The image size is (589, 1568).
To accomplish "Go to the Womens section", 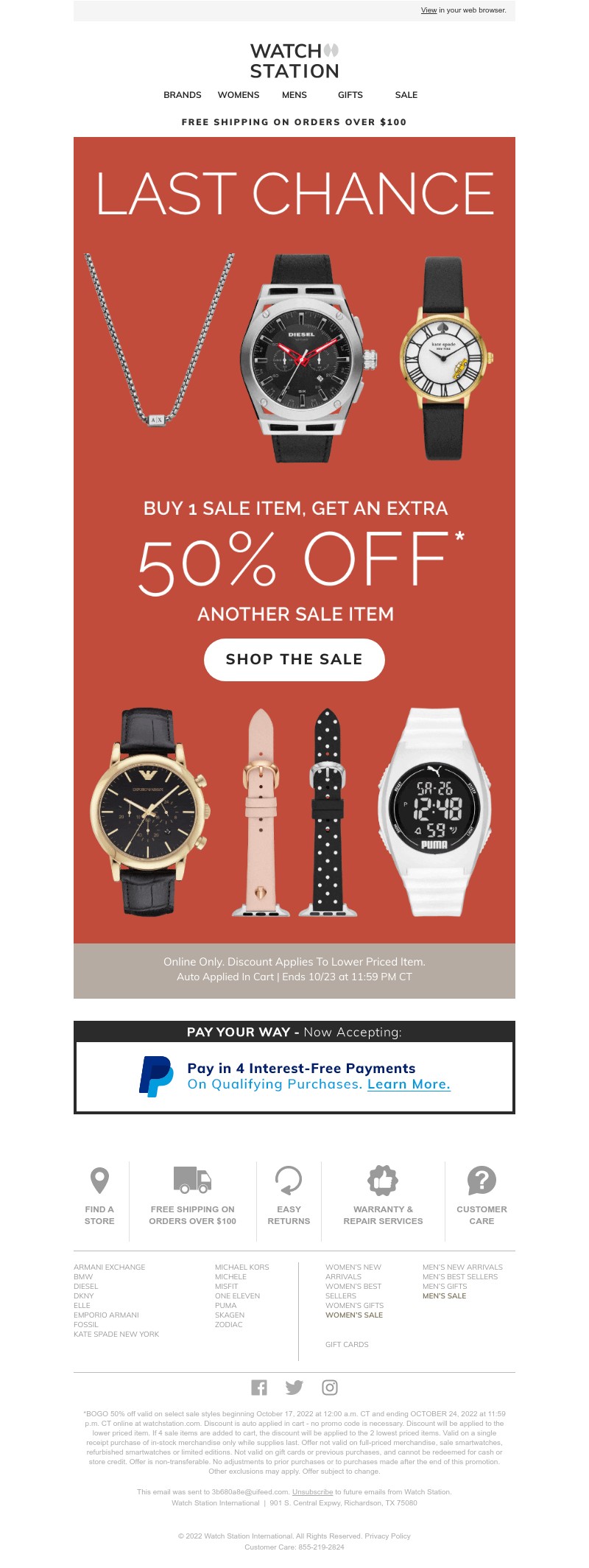I will pyautogui.click(x=238, y=95).
